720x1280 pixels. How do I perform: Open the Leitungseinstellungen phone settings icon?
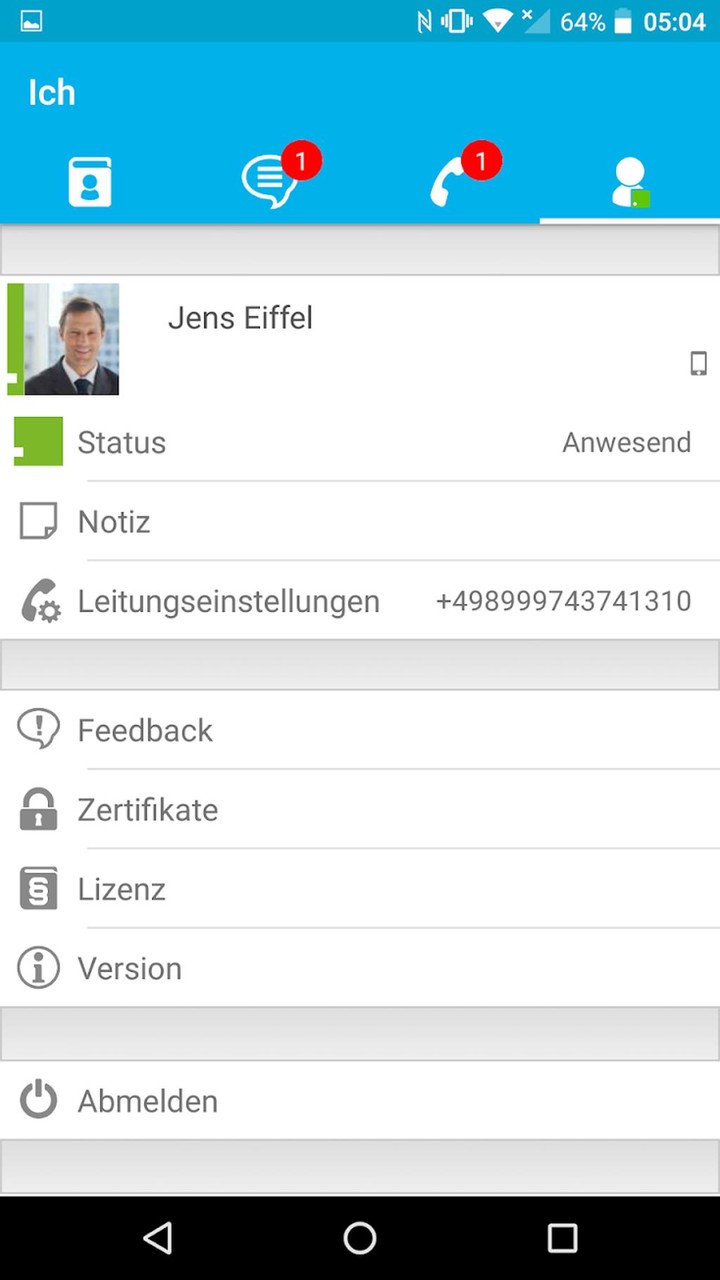click(x=38, y=600)
